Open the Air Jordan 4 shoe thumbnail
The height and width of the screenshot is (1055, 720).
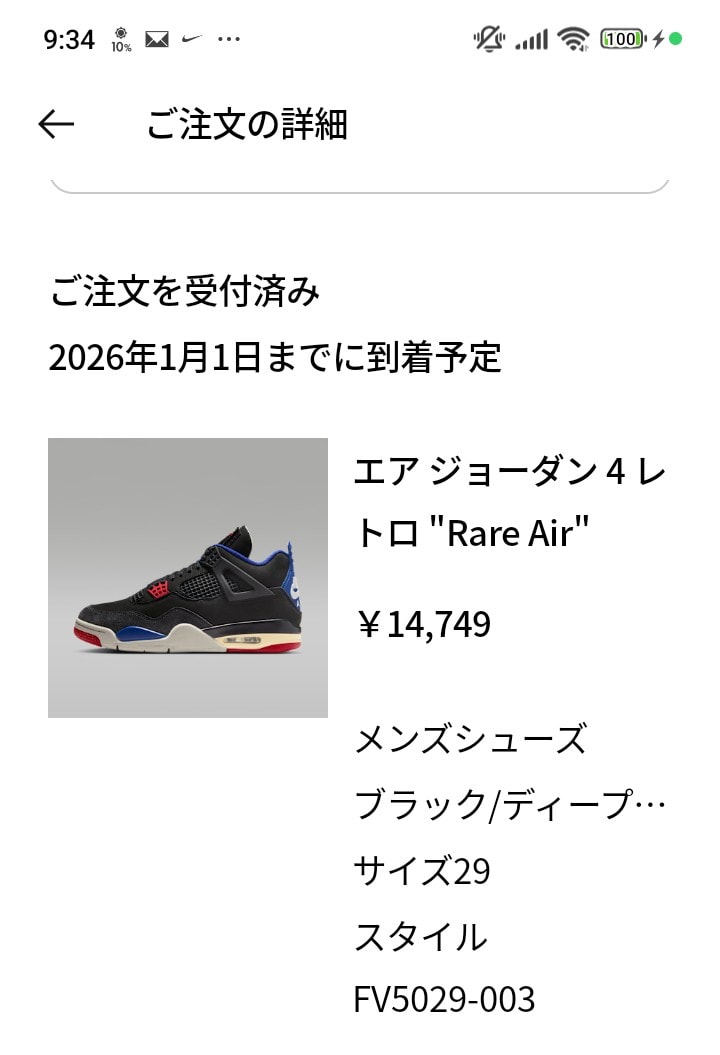coord(187,578)
